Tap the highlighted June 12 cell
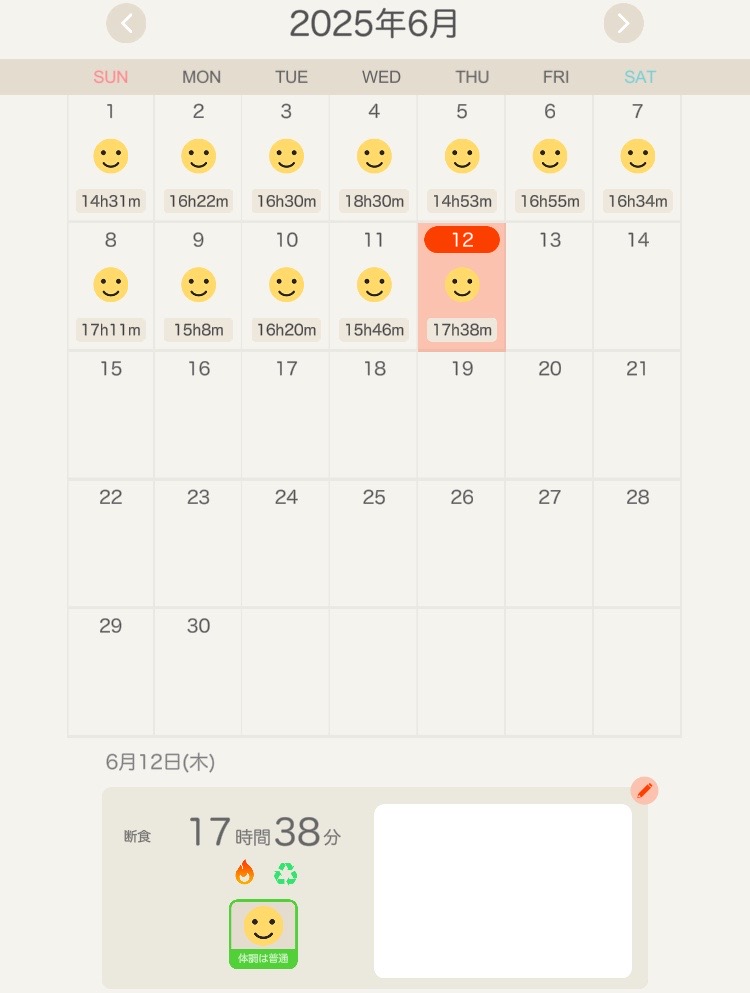Screen dimensions: 750x993 click(462, 287)
